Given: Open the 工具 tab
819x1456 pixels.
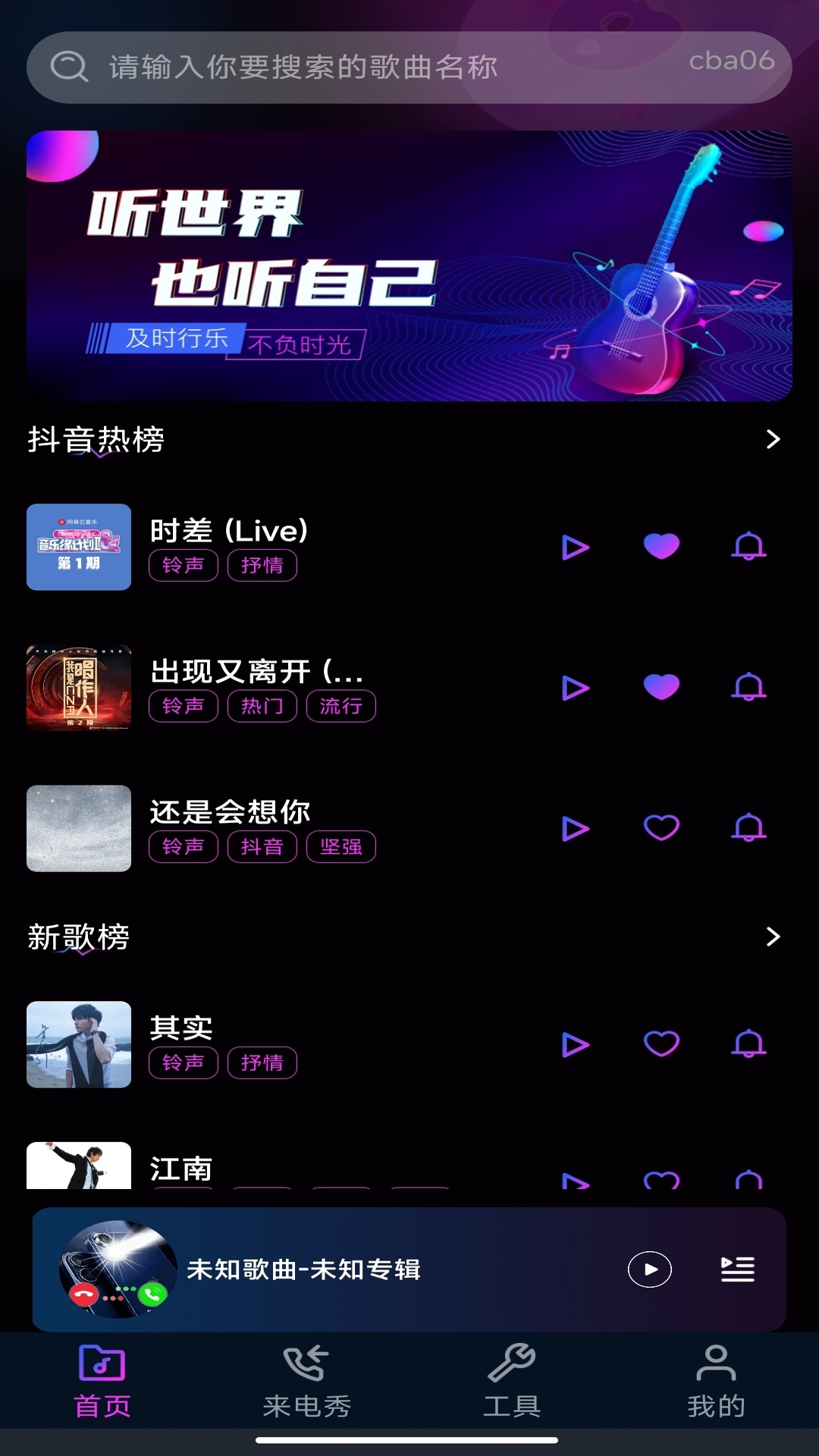Looking at the screenshot, I should (512, 1382).
